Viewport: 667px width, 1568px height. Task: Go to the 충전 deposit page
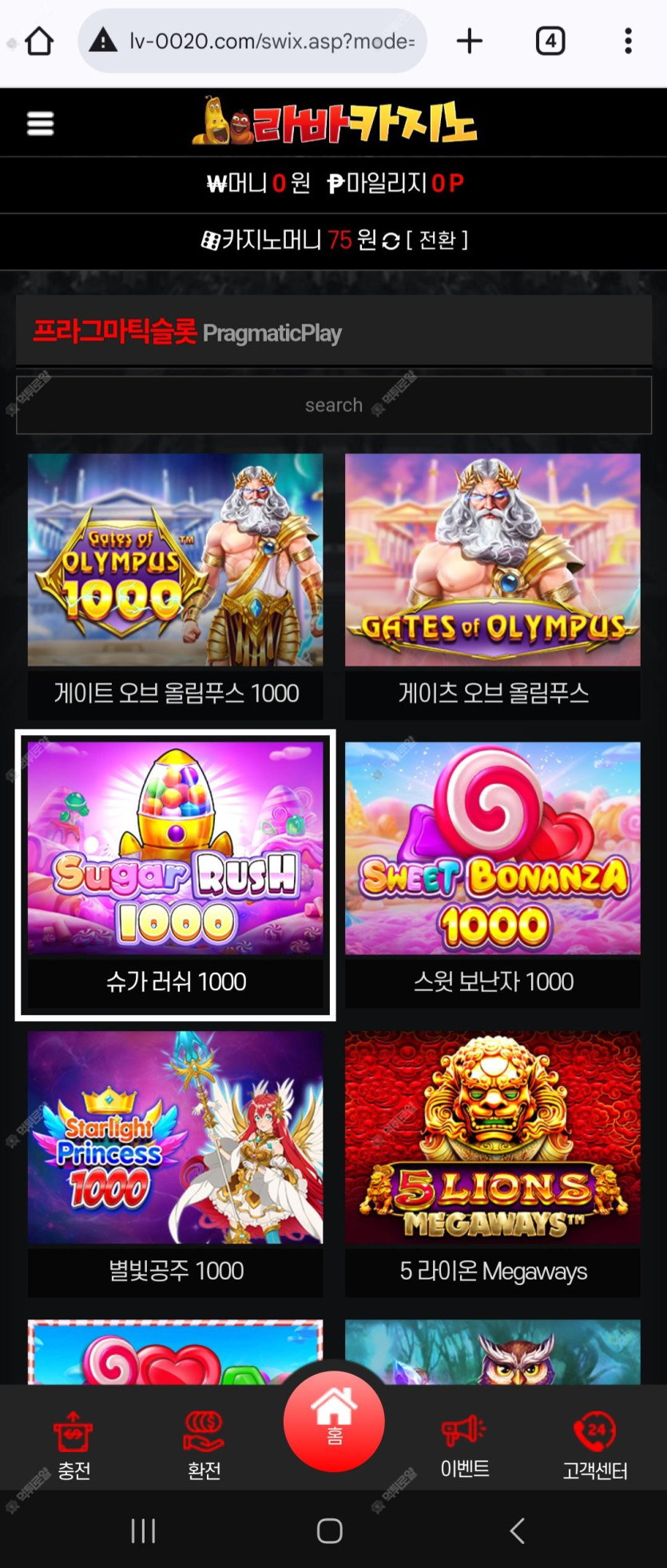[x=73, y=1446]
